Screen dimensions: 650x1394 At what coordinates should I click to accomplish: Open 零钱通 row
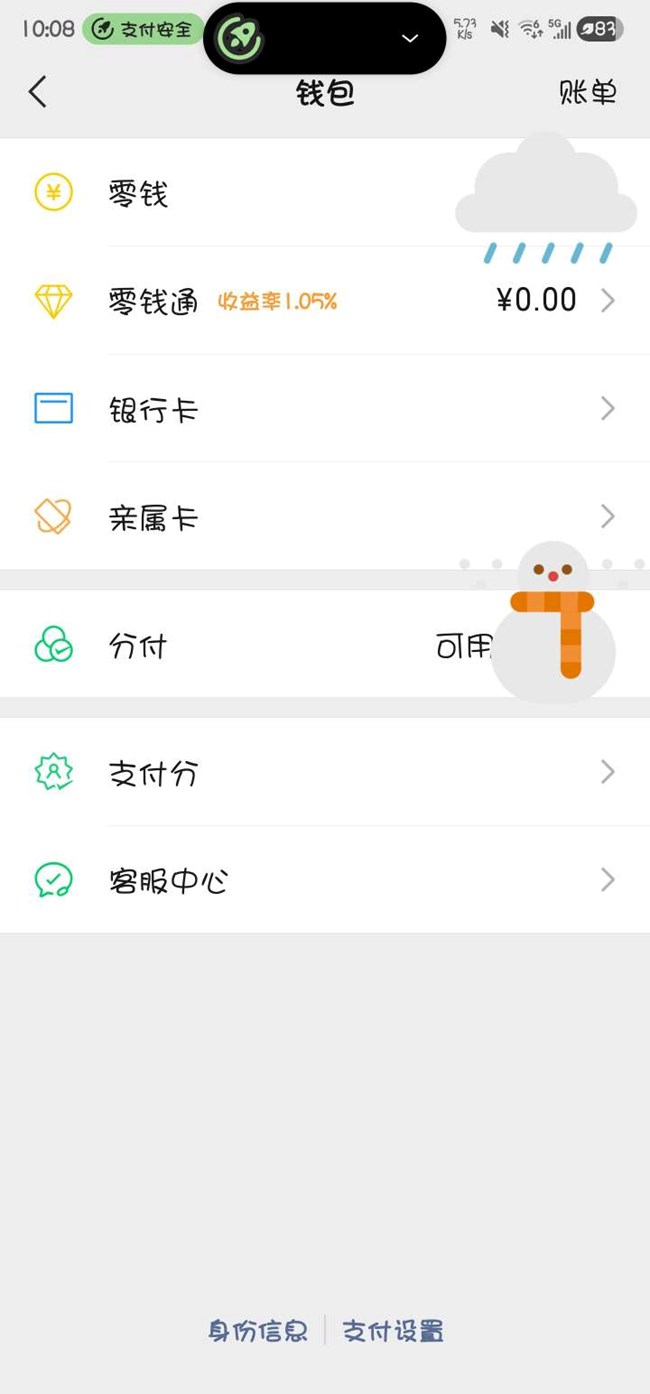[x=300, y=301]
